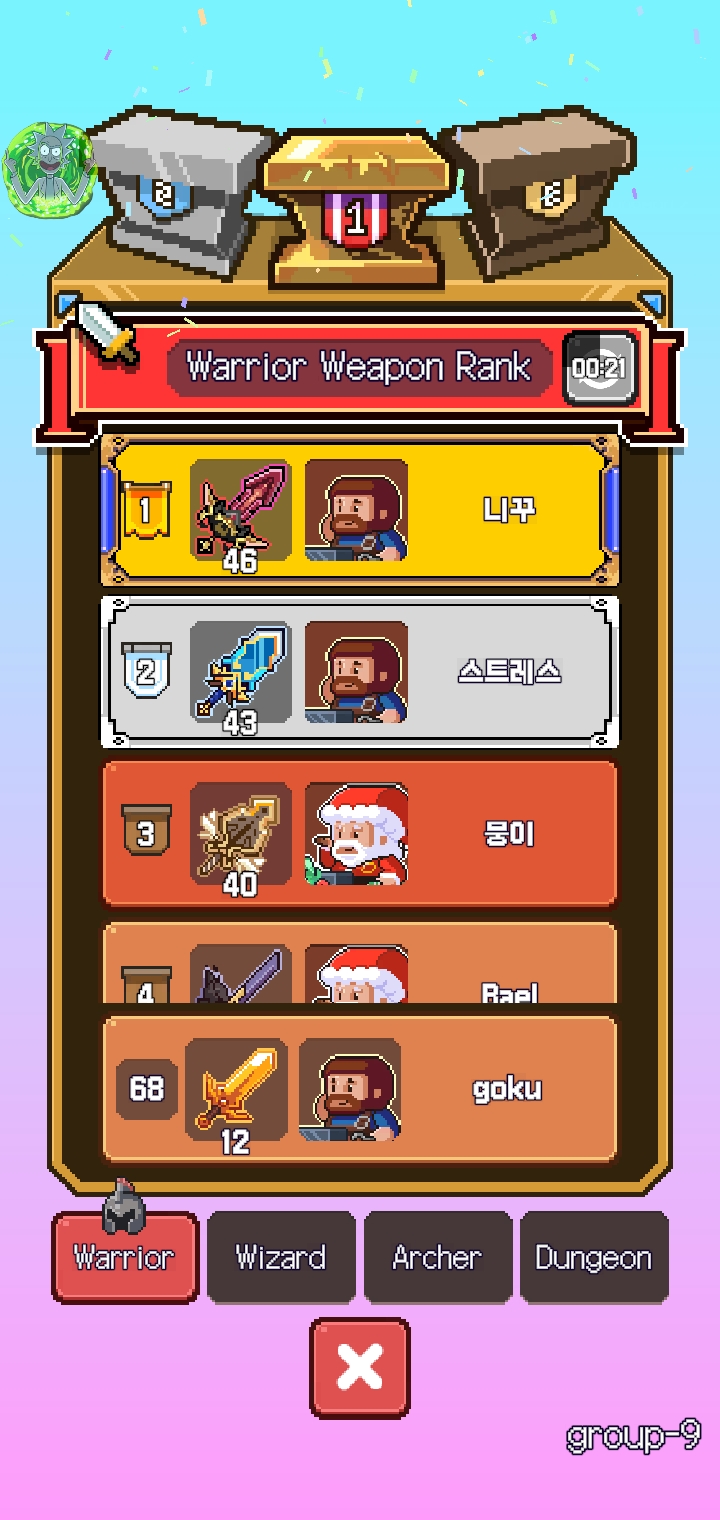Open the Archer ranking tab

437,1257
